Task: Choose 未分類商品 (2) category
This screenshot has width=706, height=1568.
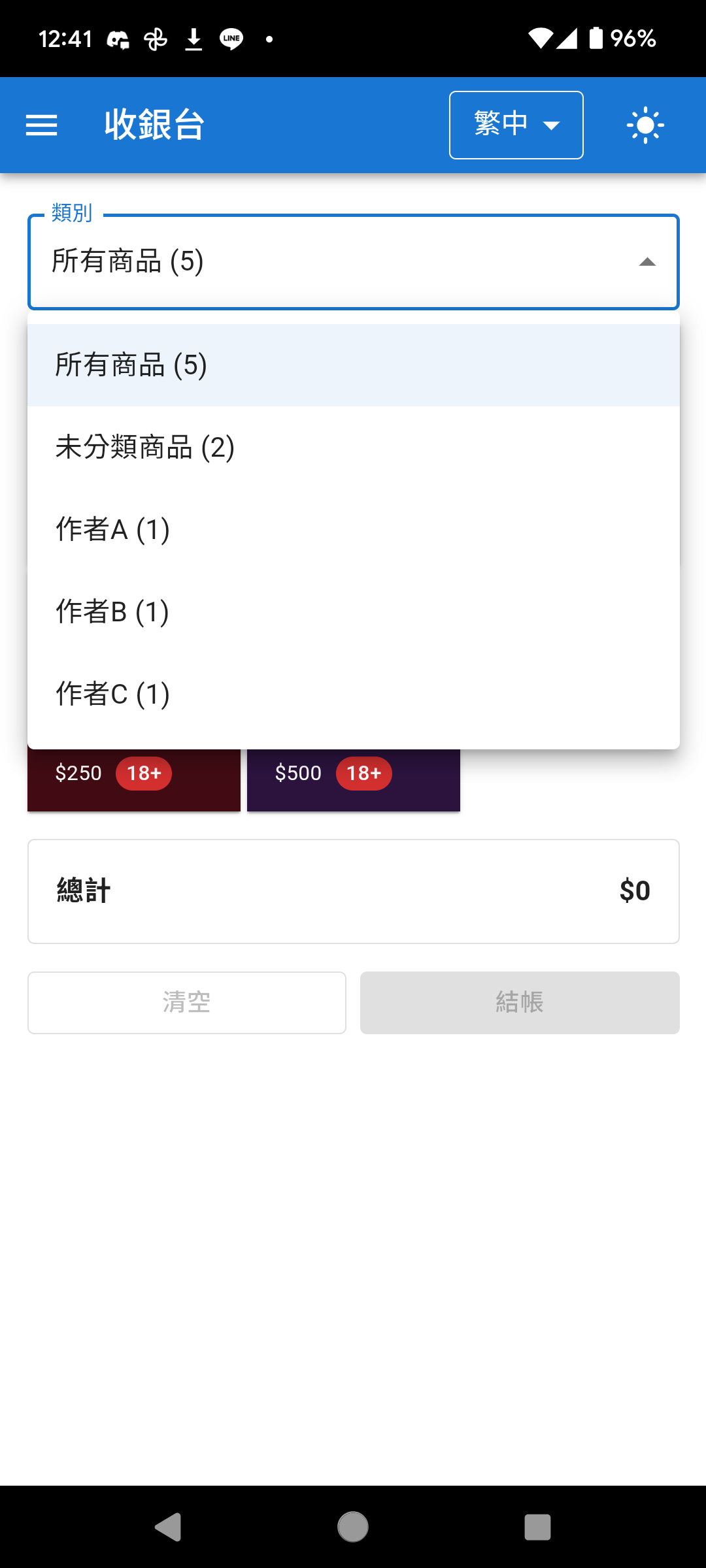Action: tap(354, 448)
